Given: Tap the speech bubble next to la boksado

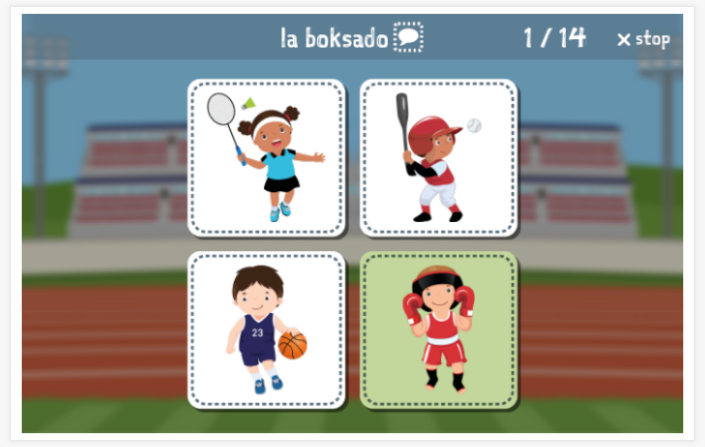Looking at the screenshot, I should (x=408, y=38).
